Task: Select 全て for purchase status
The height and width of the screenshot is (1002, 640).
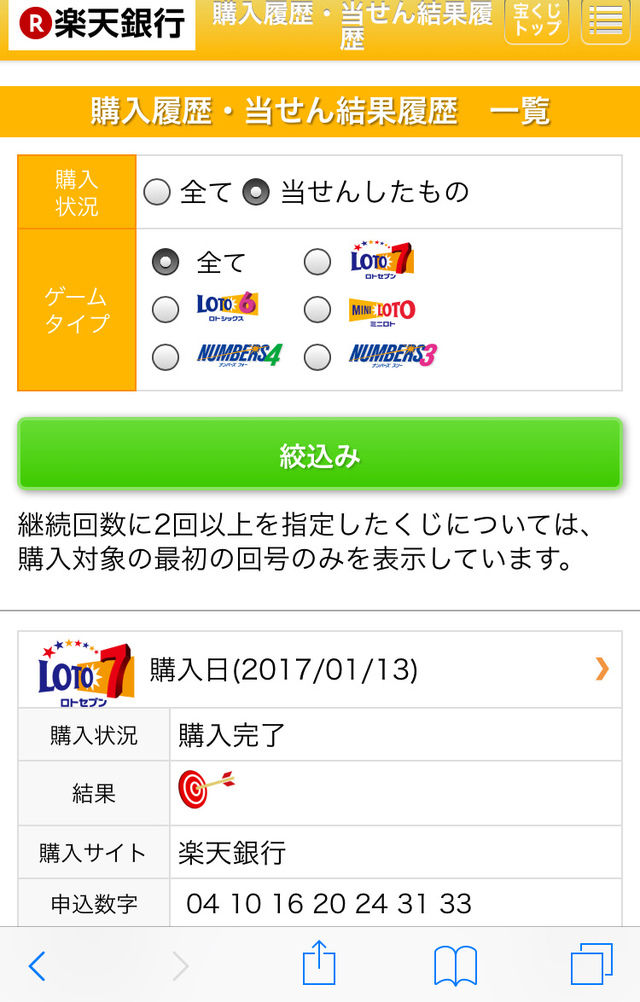Action: point(158,192)
